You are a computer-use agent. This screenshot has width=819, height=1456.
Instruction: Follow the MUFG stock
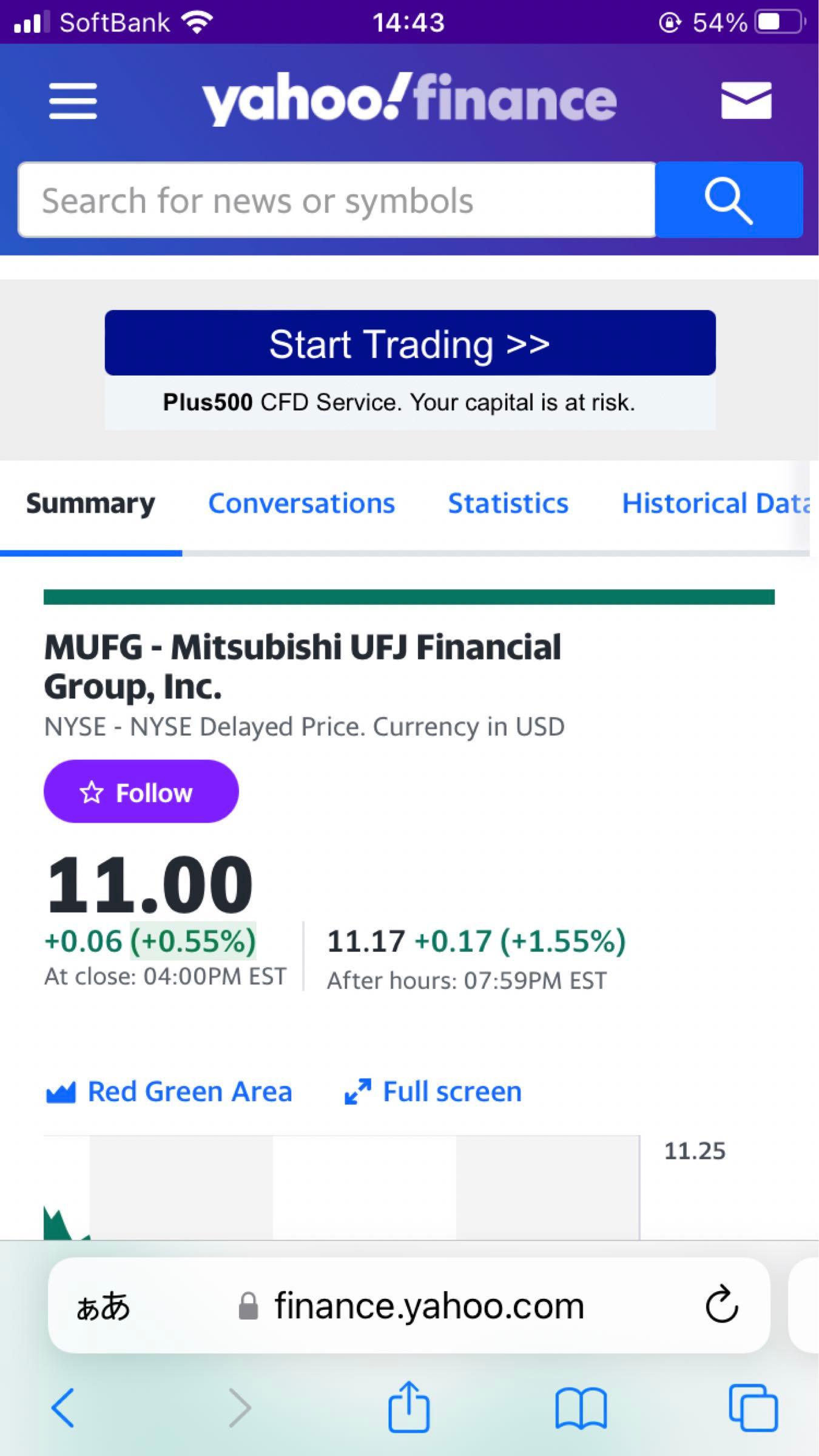coord(141,792)
